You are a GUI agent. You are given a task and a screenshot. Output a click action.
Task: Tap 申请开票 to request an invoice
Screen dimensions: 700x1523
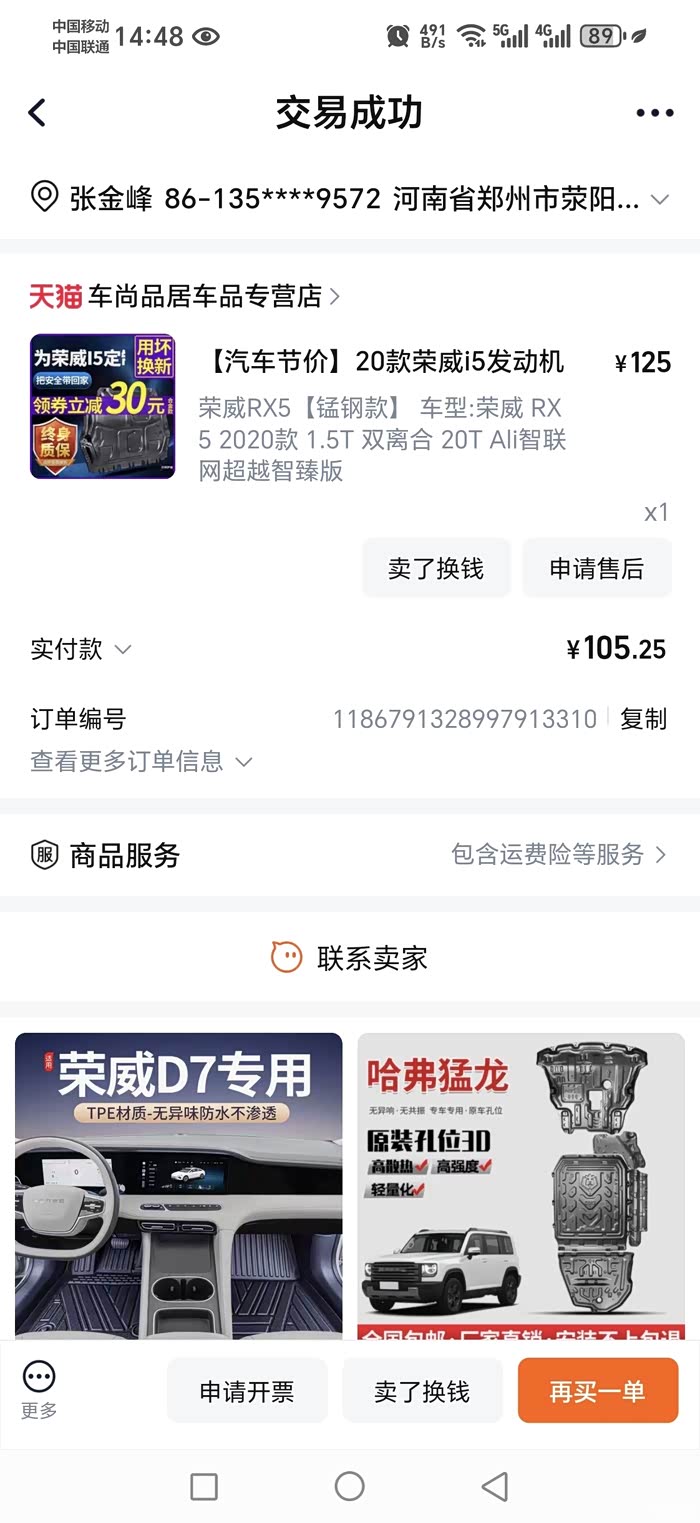[x=247, y=1391]
